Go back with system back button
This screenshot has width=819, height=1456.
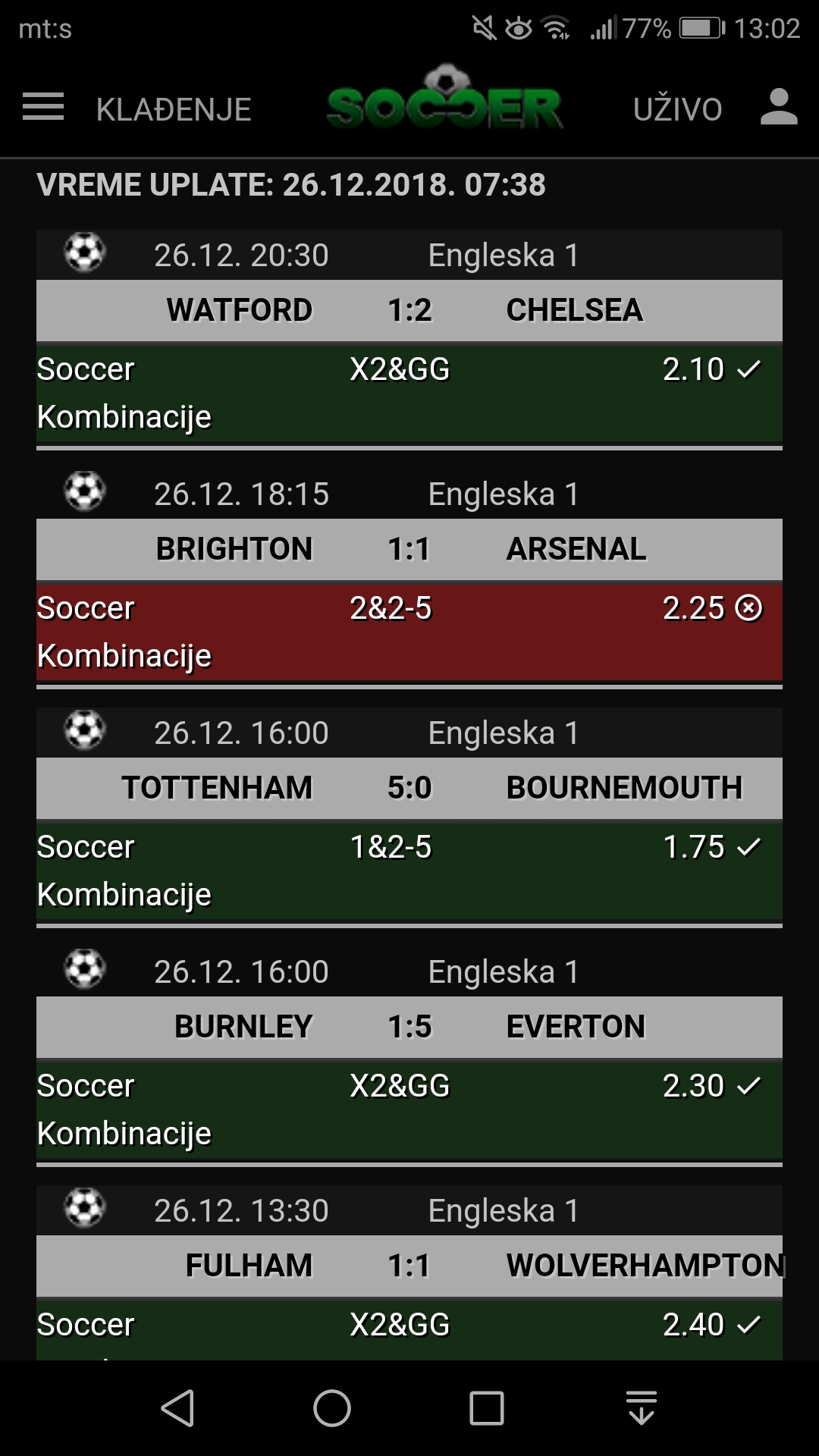click(178, 1408)
